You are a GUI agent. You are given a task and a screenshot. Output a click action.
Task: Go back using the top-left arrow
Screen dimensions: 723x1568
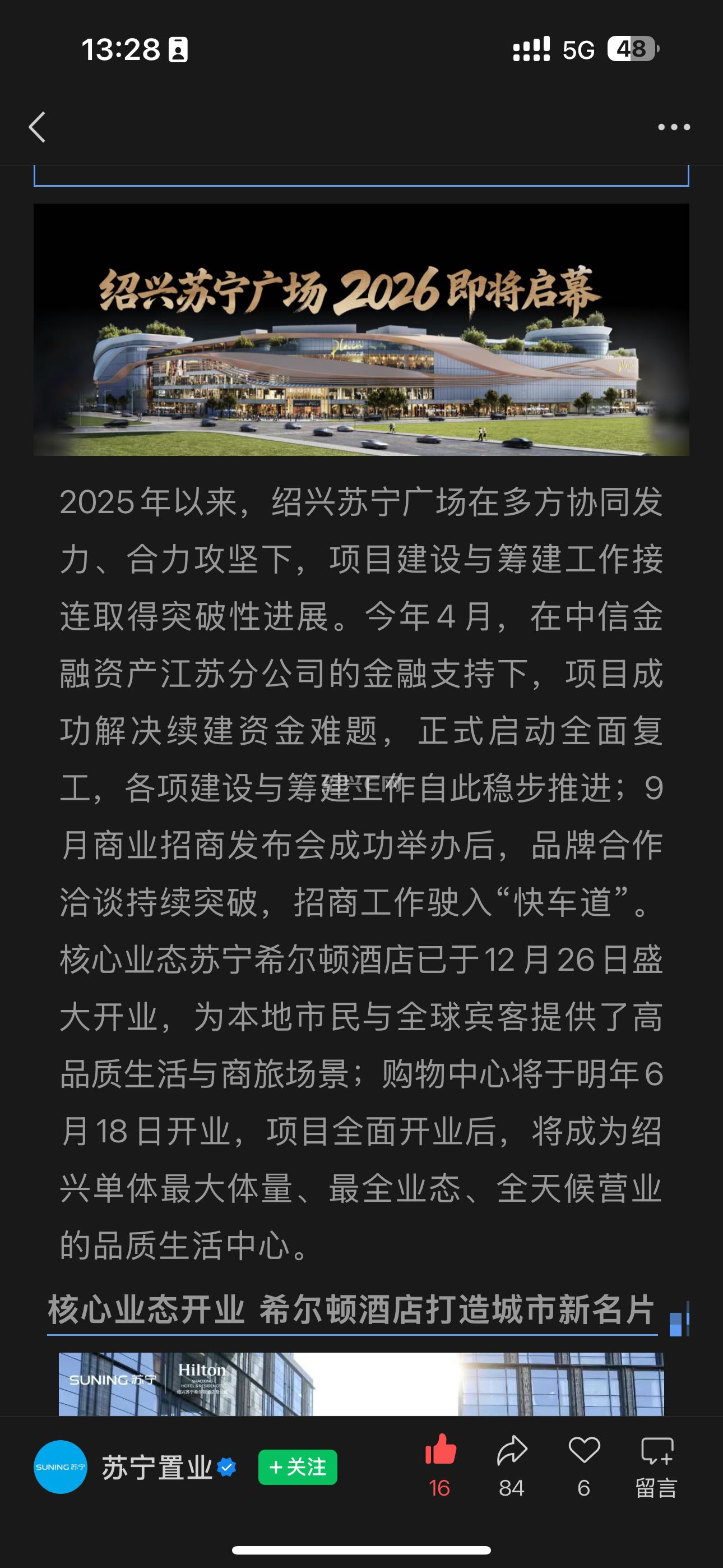tap(37, 127)
